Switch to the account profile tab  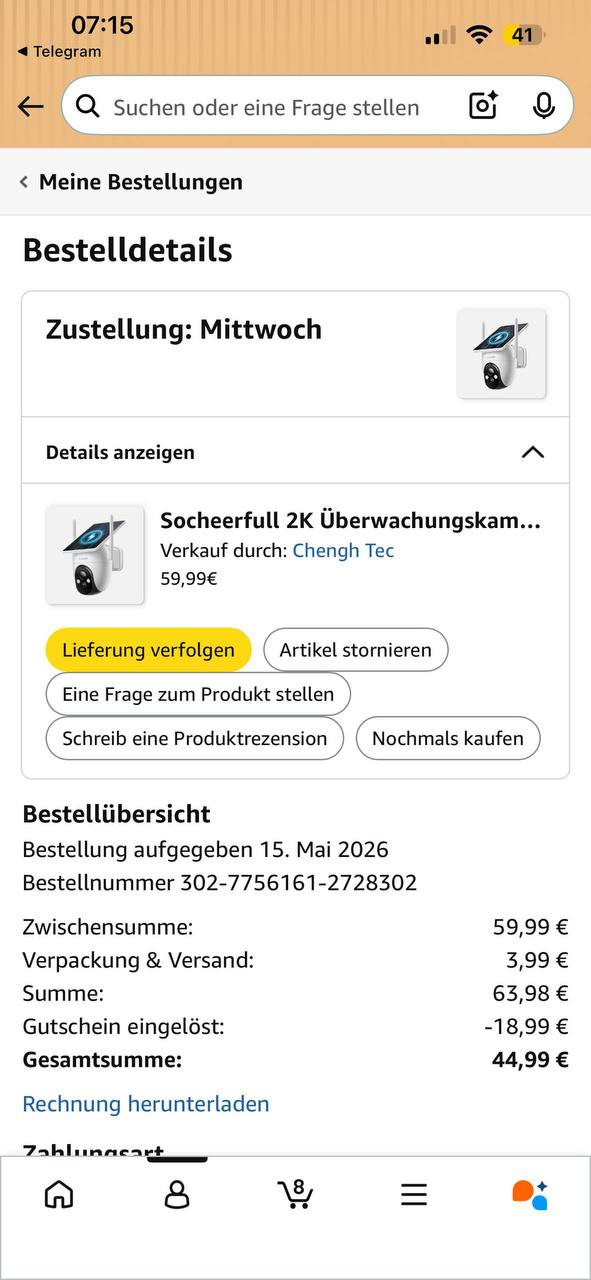[177, 1194]
